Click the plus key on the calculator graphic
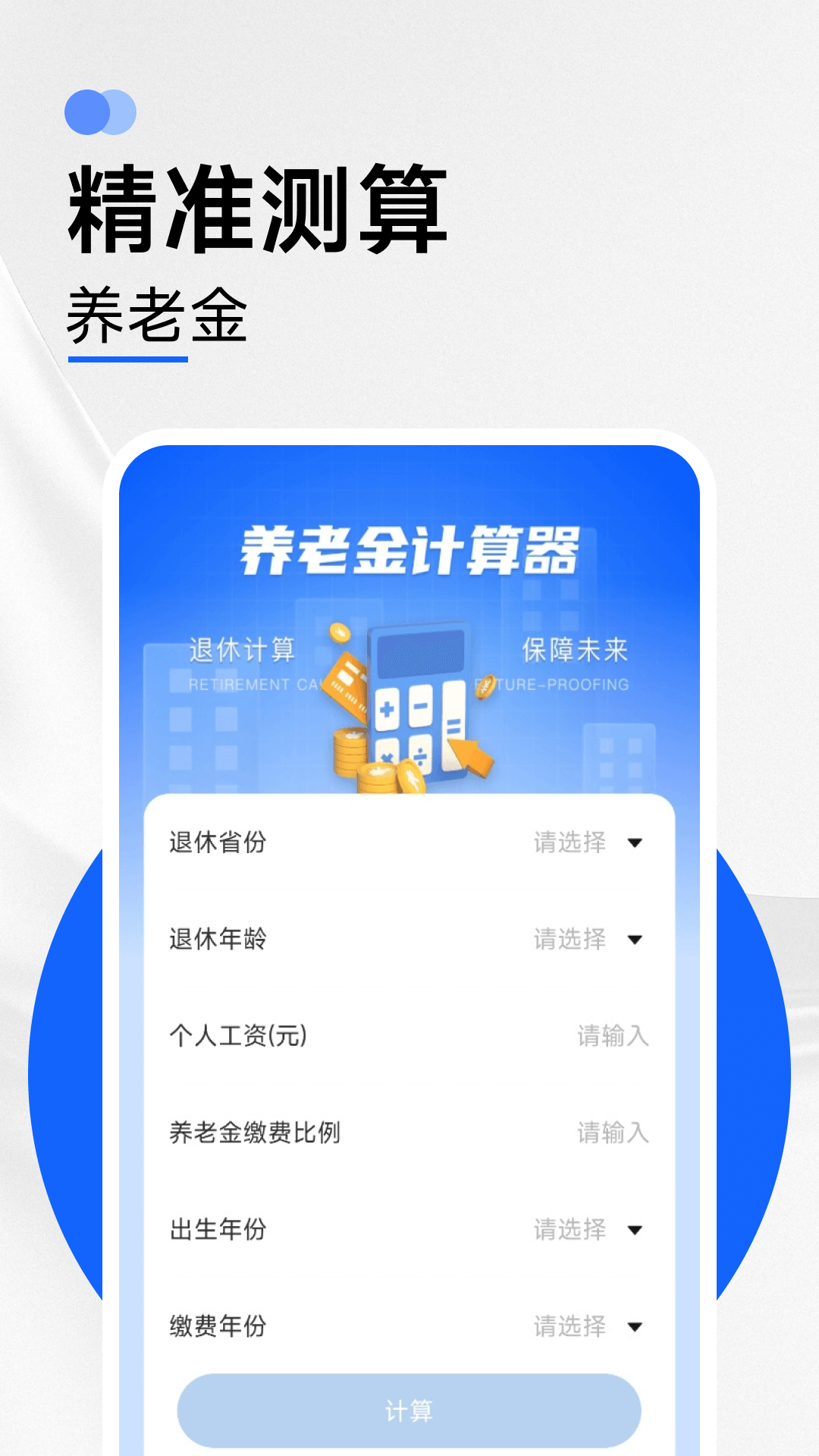This screenshot has width=819, height=1456. [387, 710]
